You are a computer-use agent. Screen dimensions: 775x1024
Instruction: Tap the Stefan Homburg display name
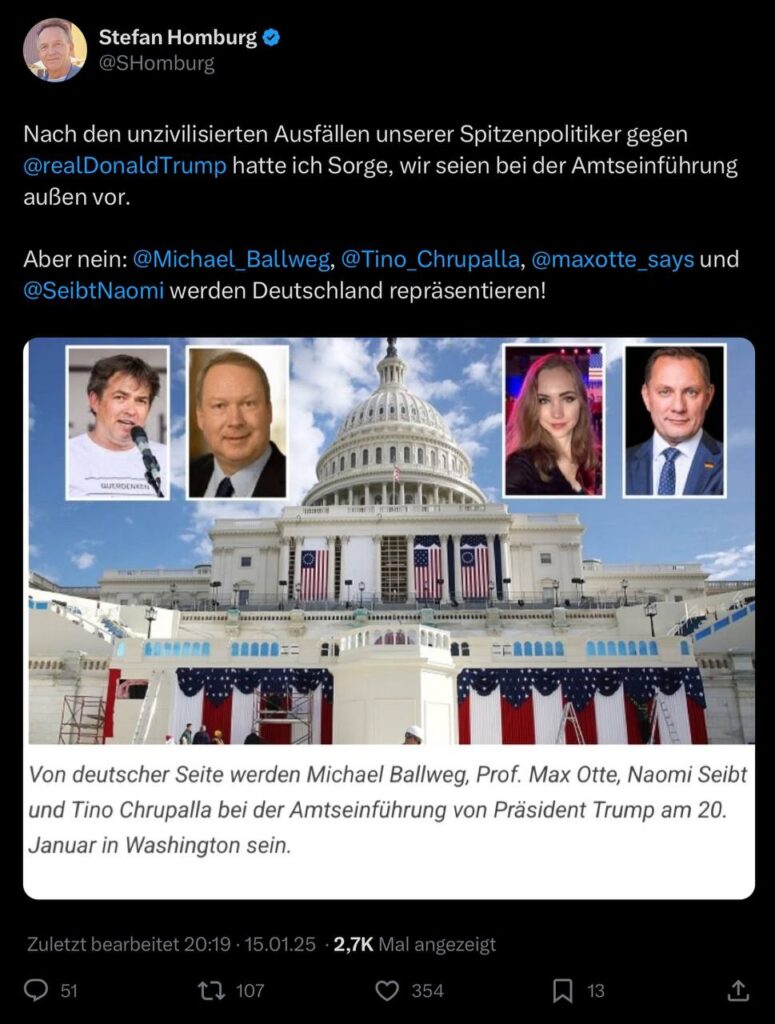coord(177,38)
